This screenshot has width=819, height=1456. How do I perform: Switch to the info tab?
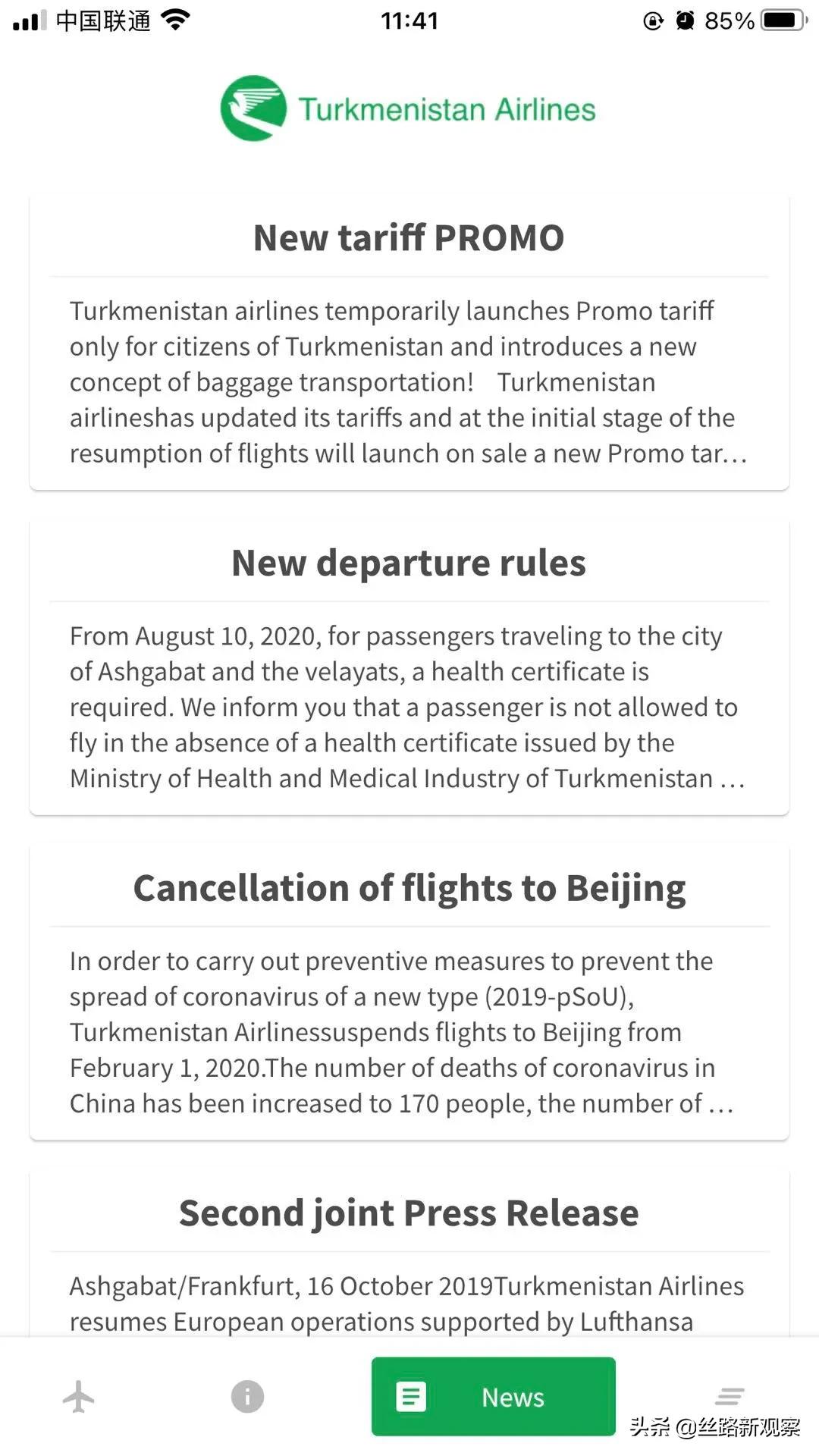(247, 1396)
